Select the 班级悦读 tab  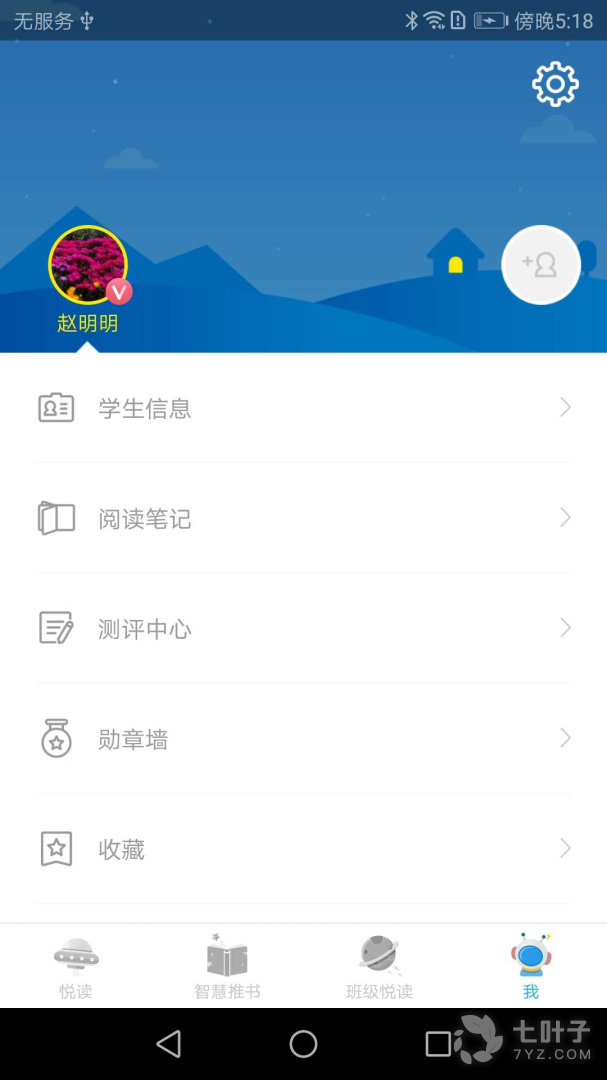379,967
